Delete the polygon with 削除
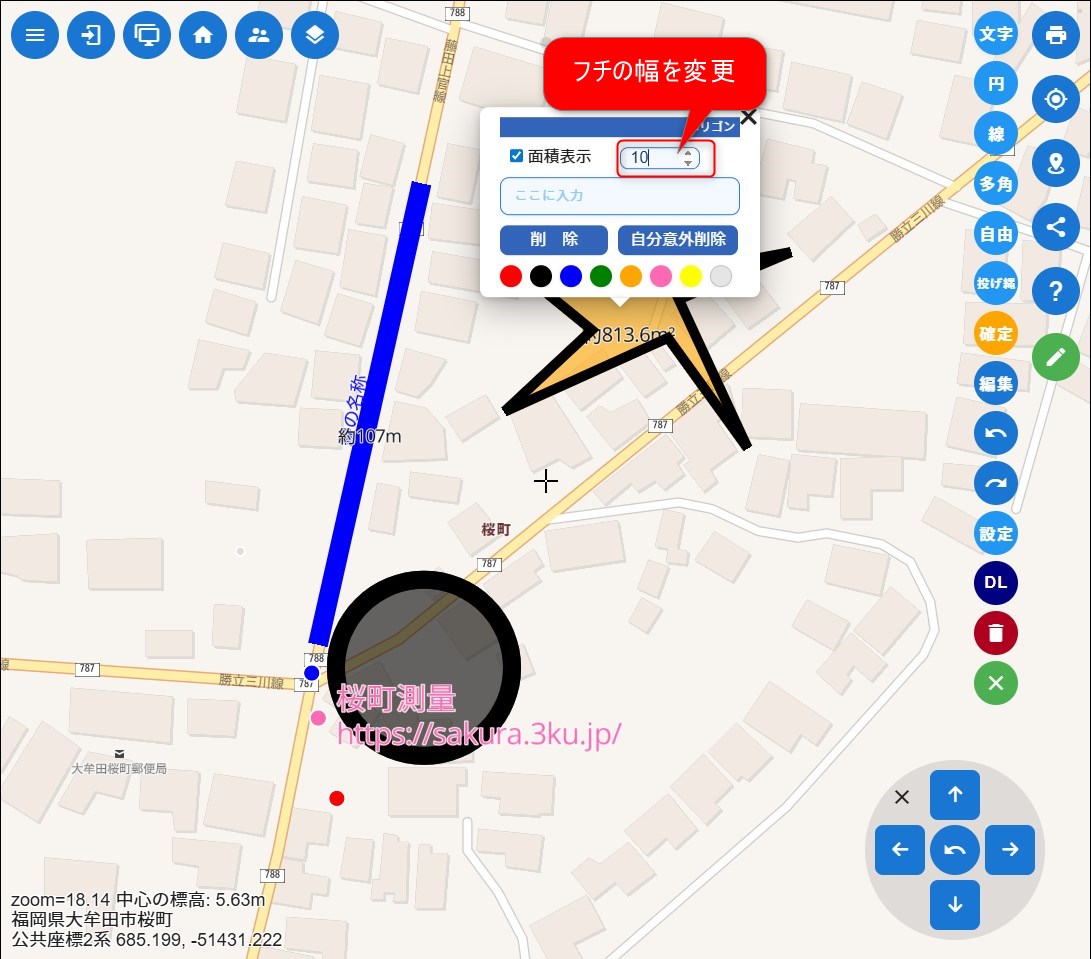Screen dimensions: 1091x959 [554, 240]
